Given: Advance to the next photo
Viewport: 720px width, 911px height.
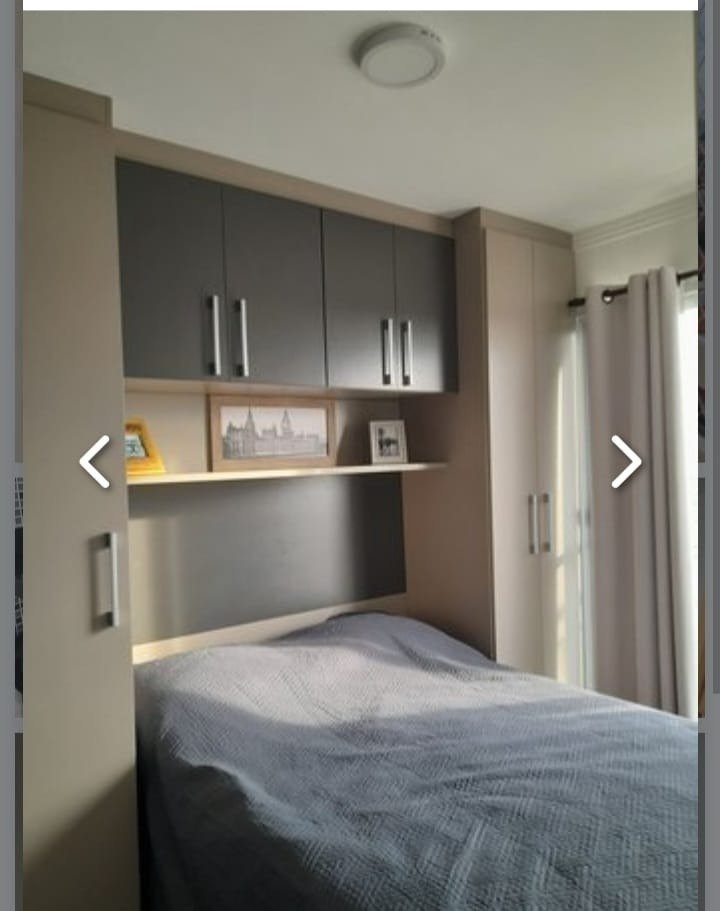Looking at the screenshot, I should (626, 462).
